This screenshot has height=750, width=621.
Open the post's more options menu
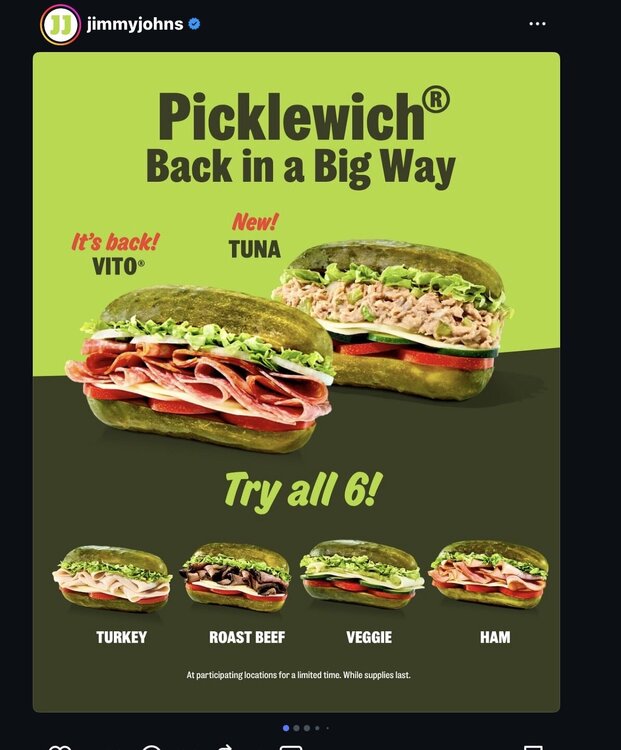tap(537, 24)
